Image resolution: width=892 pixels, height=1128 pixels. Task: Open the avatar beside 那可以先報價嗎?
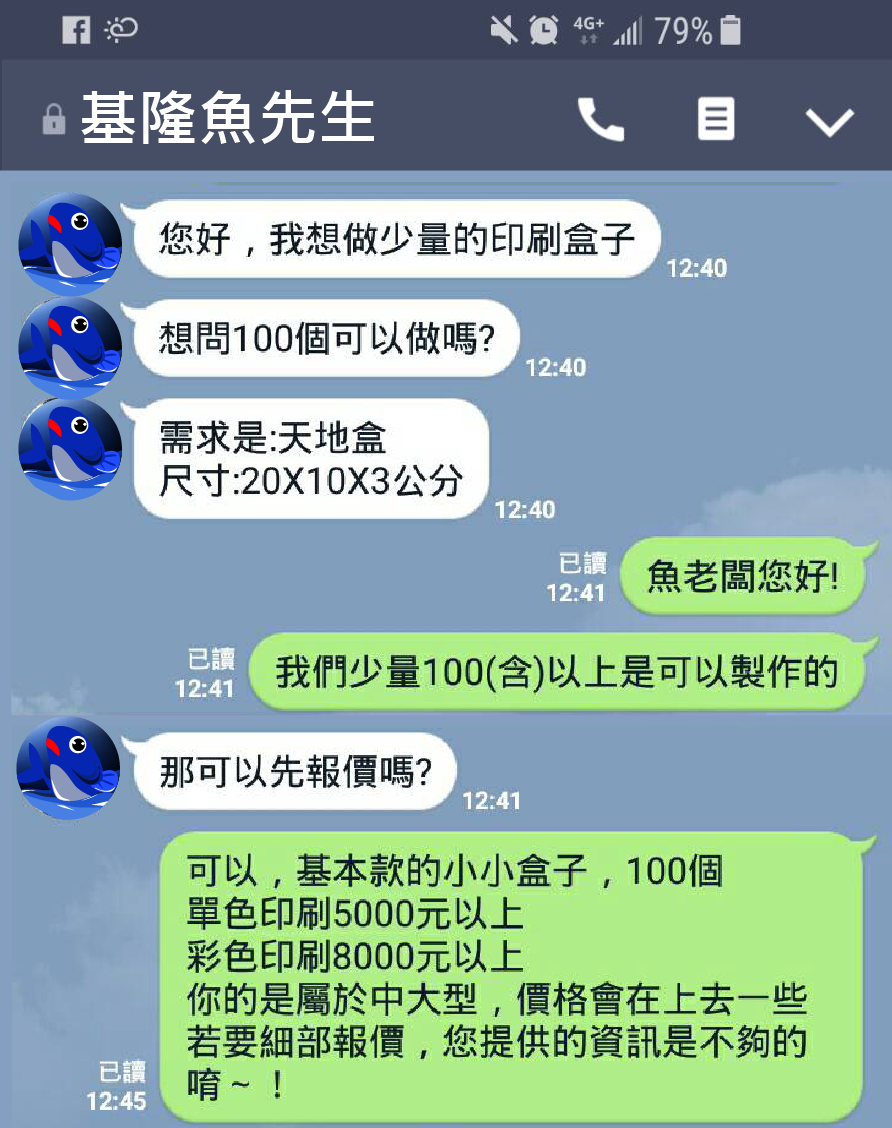(68, 768)
